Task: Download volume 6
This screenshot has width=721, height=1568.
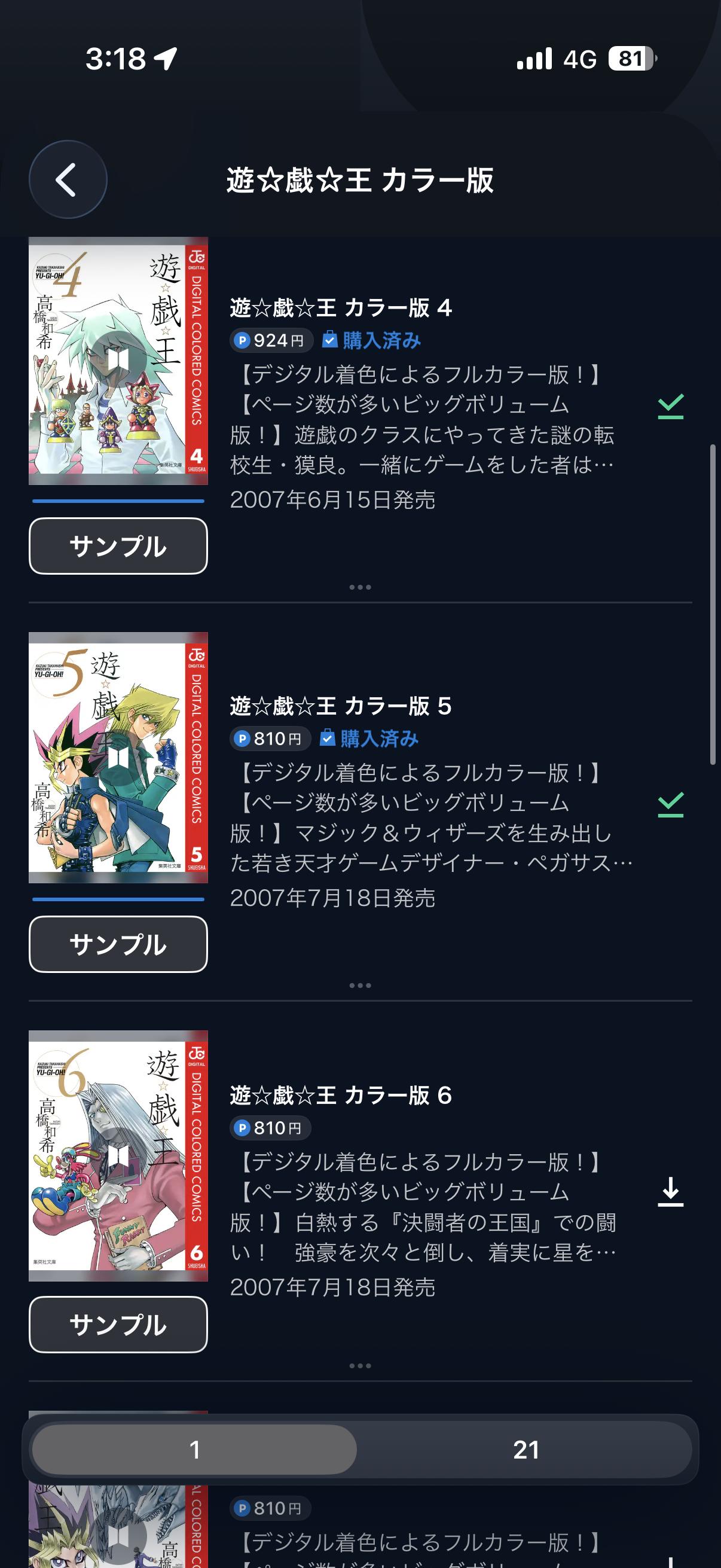Action: [671, 1192]
